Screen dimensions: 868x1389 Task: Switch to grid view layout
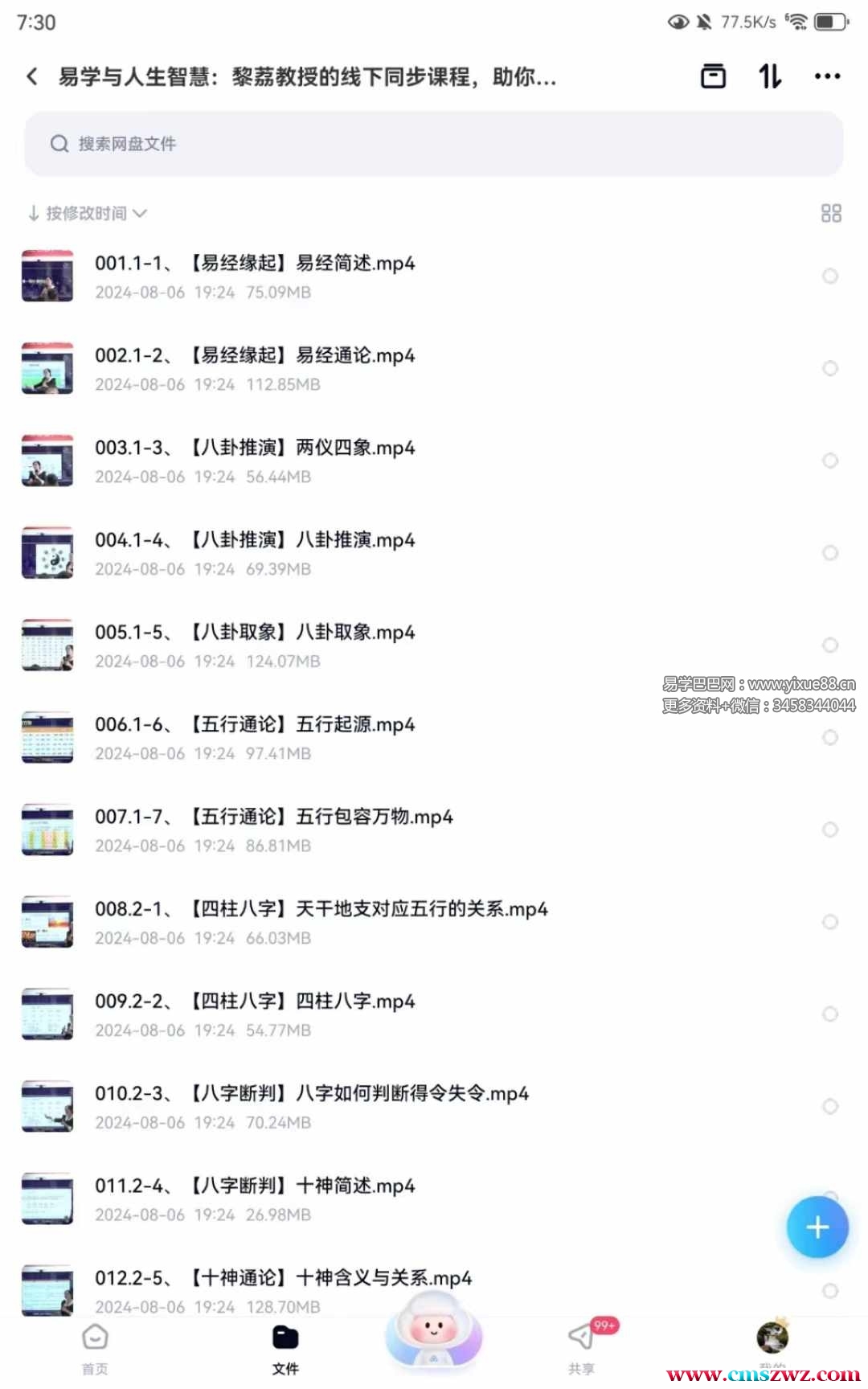coord(831,213)
